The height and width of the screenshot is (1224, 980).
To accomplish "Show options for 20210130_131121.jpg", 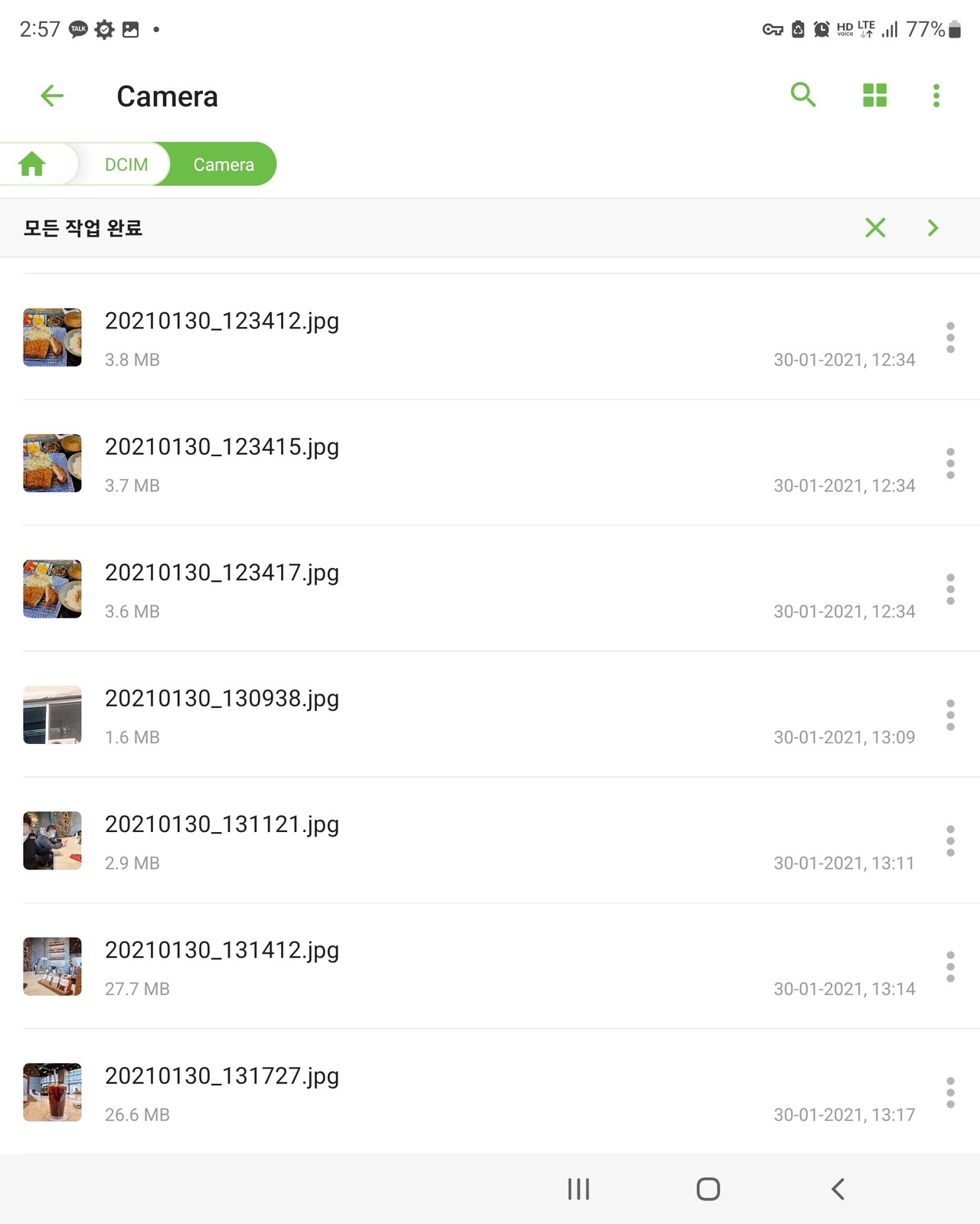I will [x=950, y=840].
